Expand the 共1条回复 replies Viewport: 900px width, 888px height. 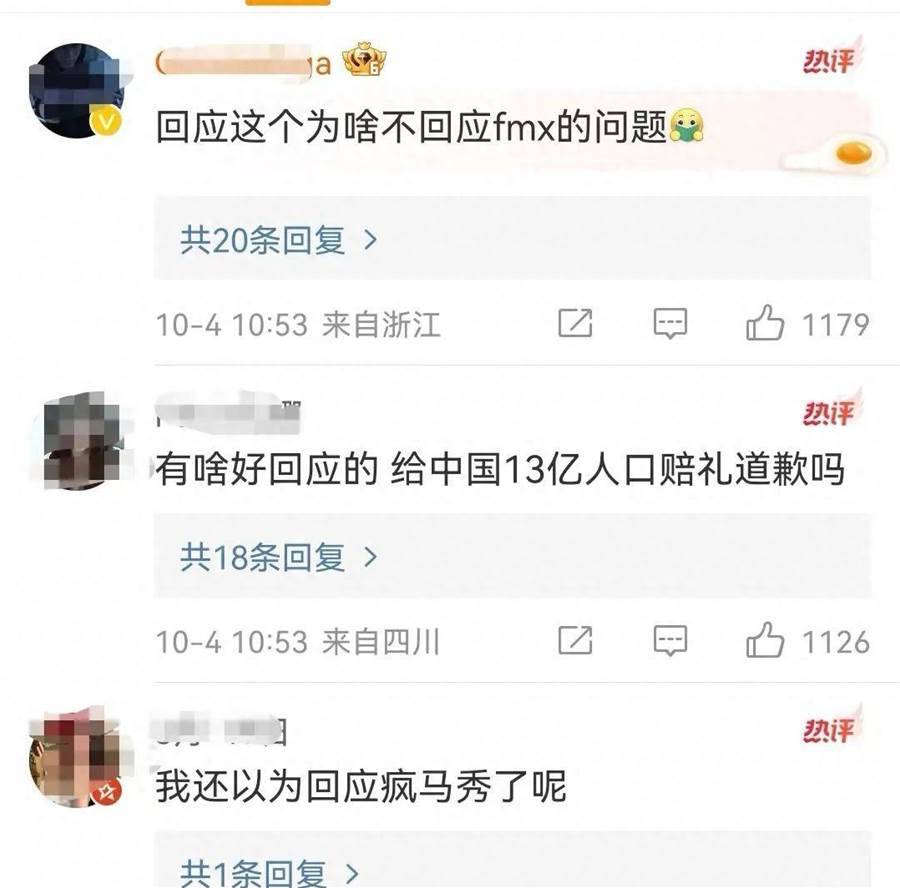268,872
